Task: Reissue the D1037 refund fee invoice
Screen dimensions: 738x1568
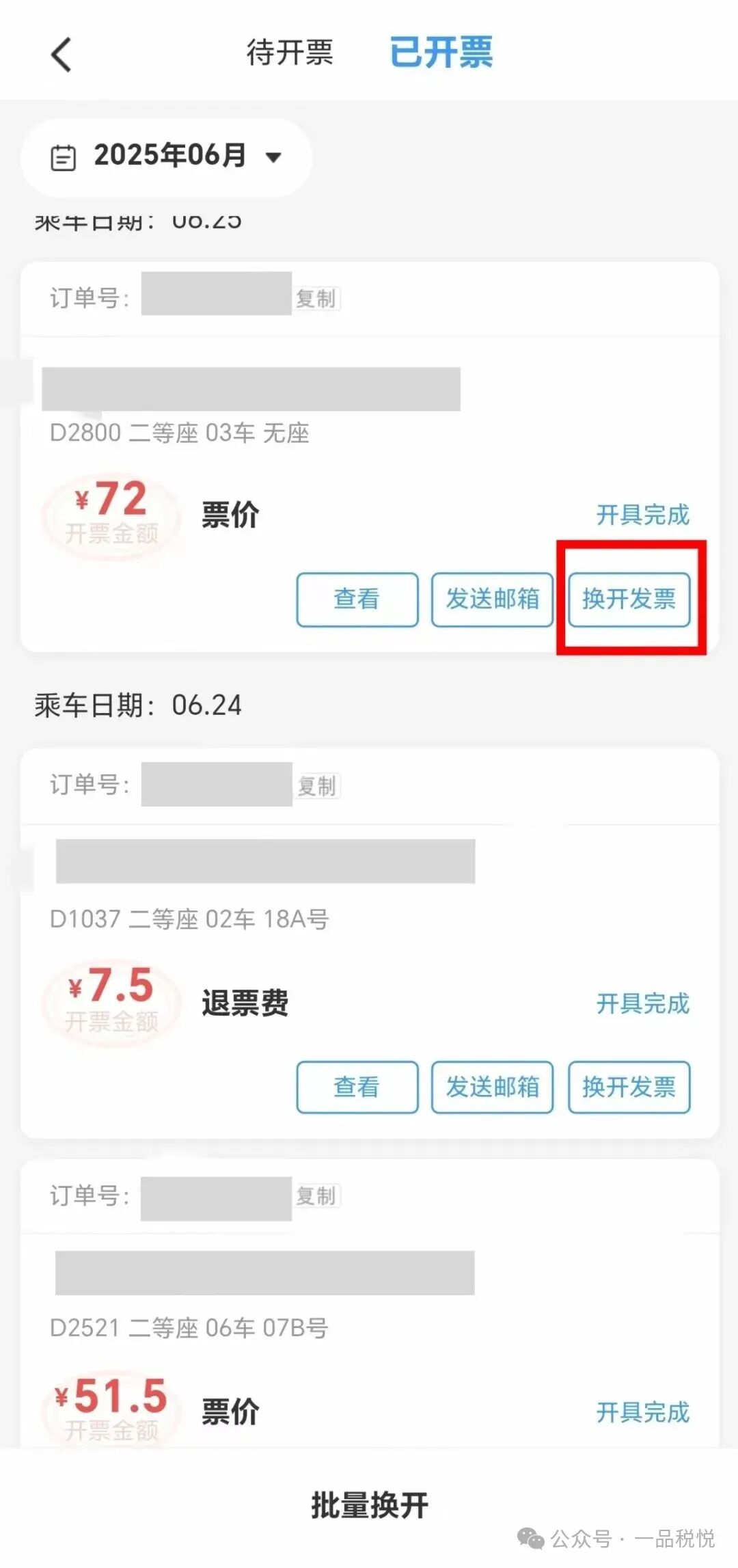Action: click(x=629, y=1087)
